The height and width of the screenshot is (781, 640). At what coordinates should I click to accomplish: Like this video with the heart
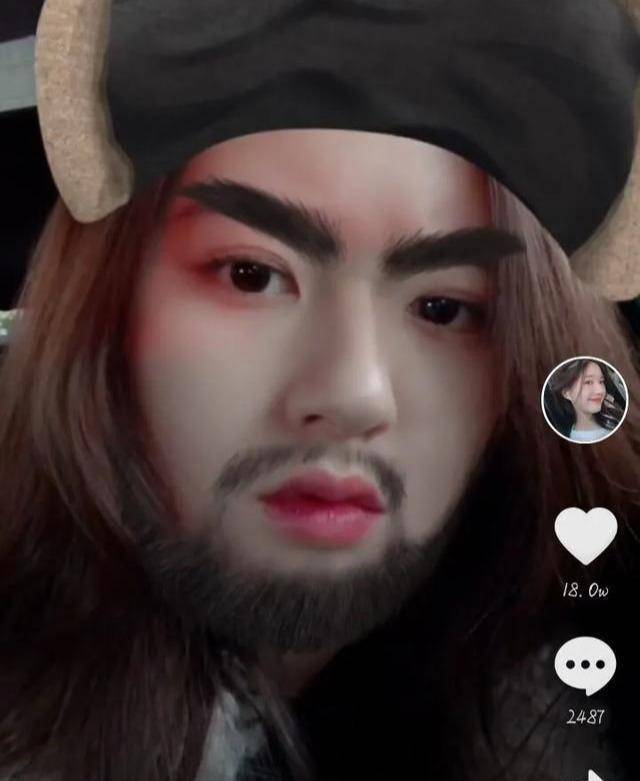(585, 536)
